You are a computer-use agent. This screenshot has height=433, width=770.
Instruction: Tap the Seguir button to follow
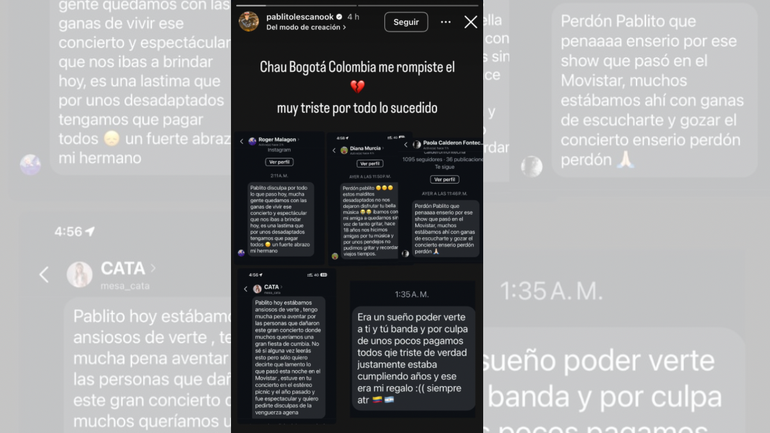click(406, 22)
